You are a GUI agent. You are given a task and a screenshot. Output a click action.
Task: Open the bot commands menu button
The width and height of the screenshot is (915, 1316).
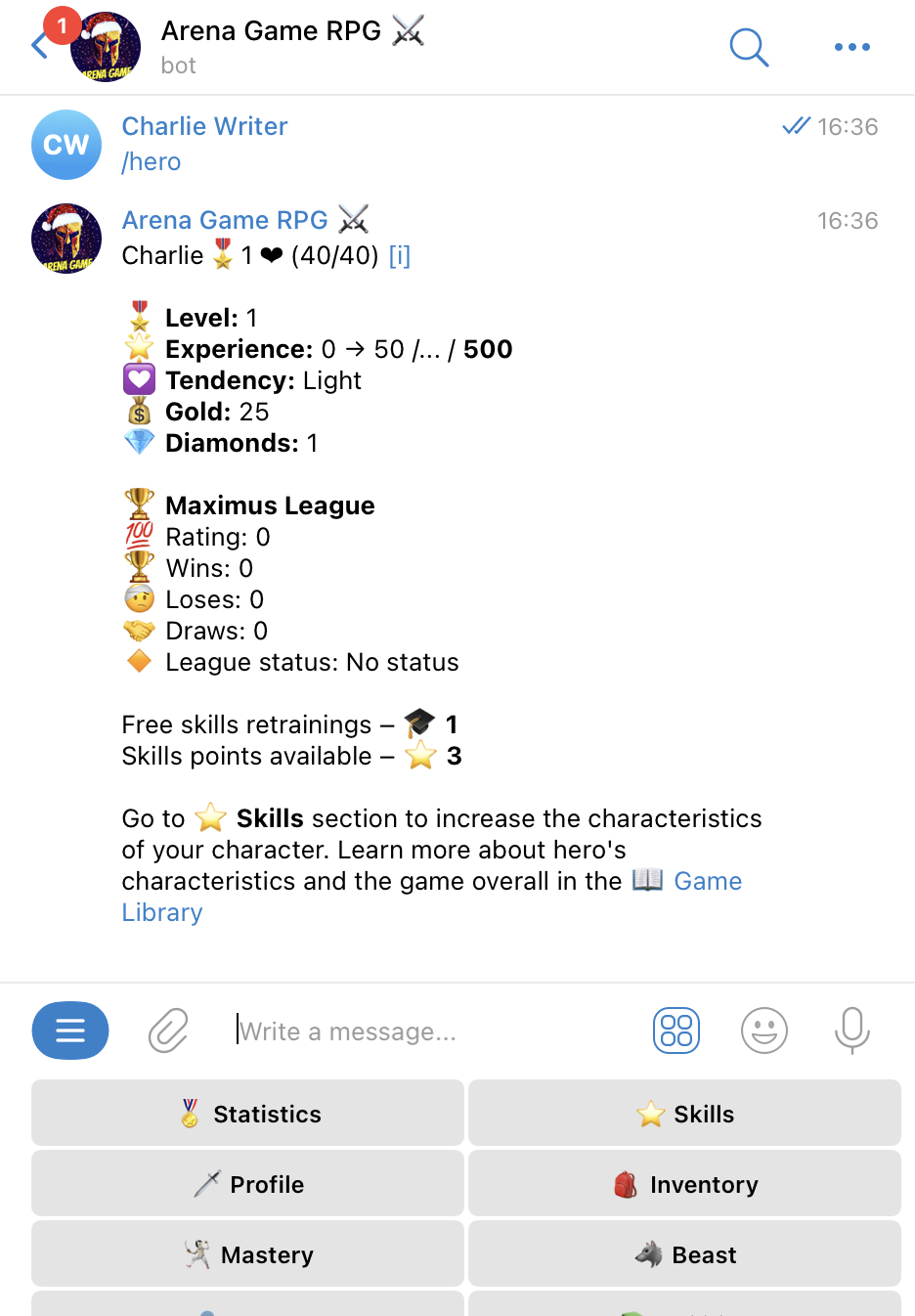(x=70, y=1031)
